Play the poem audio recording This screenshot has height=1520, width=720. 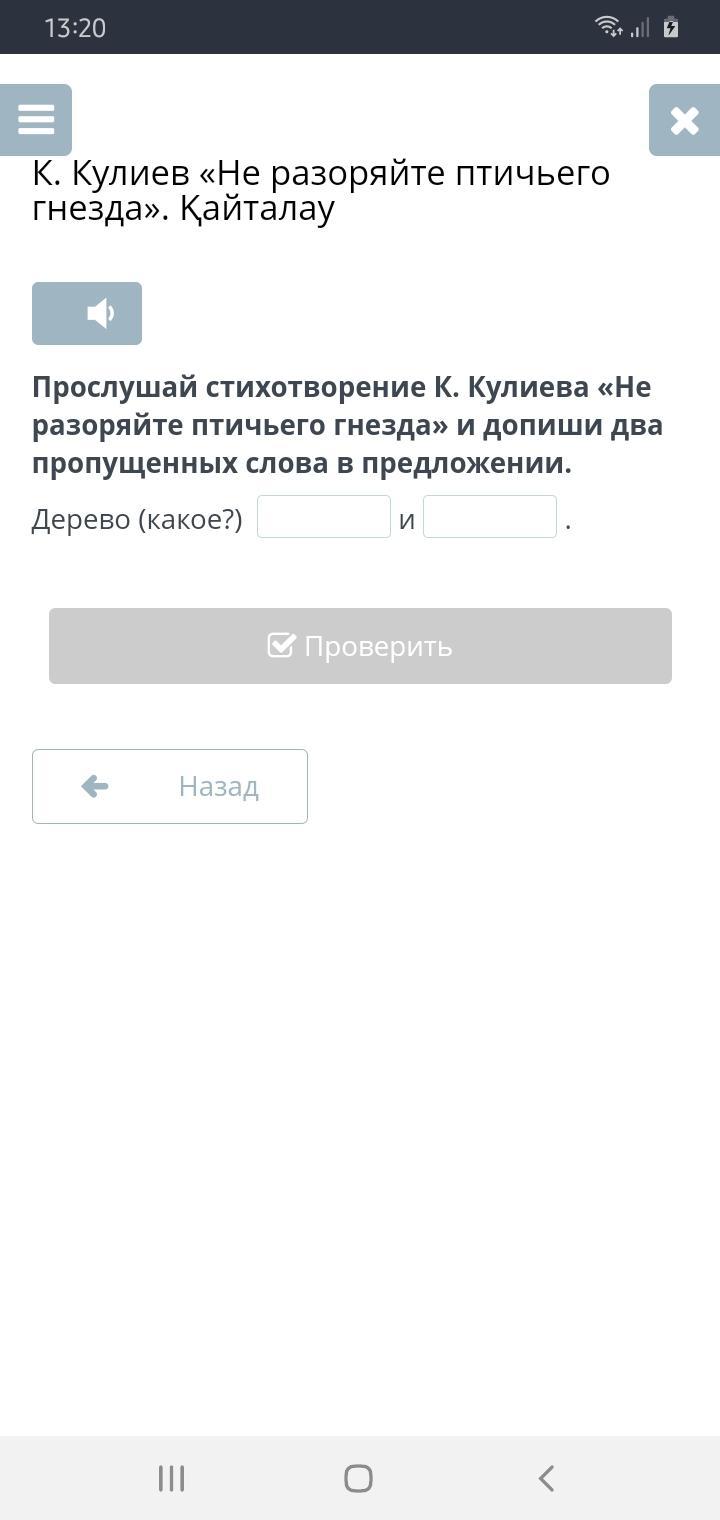(x=87, y=314)
